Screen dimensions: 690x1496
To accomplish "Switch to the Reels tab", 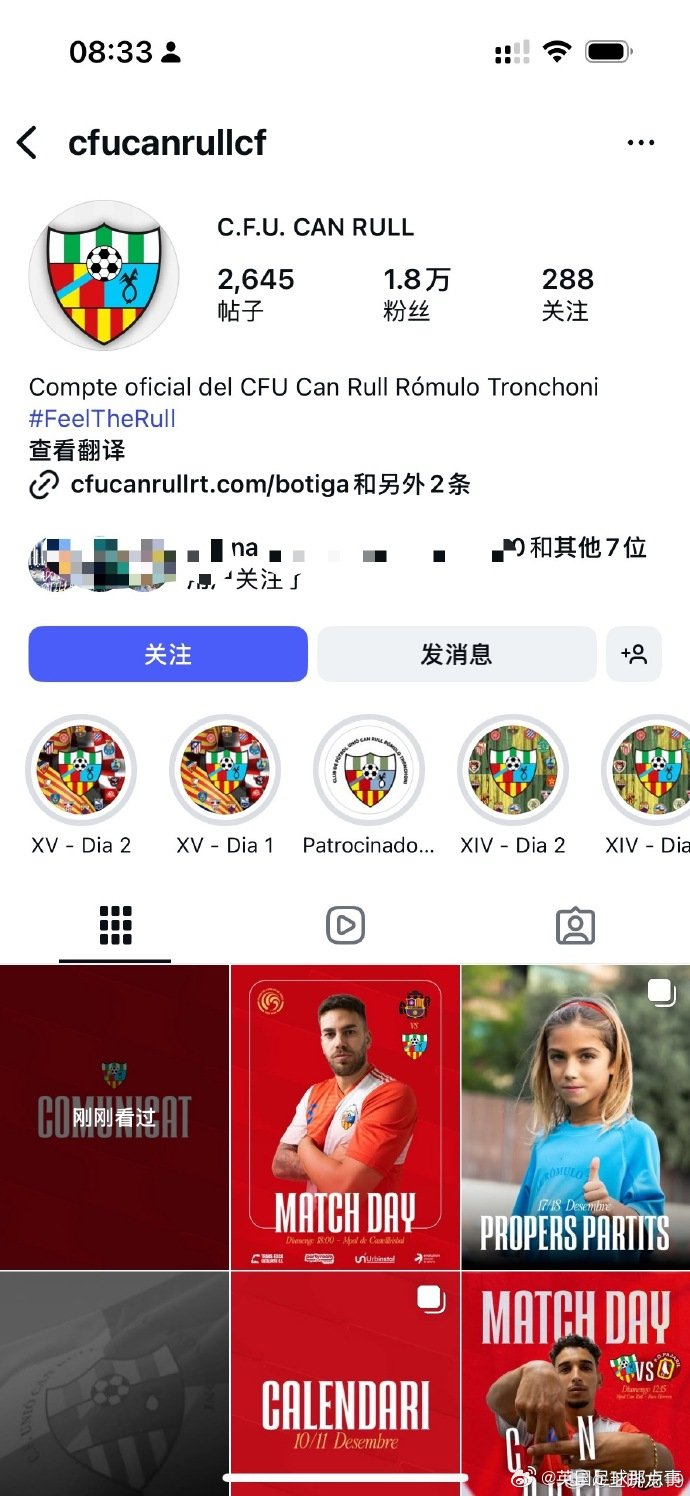I will click(x=345, y=926).
